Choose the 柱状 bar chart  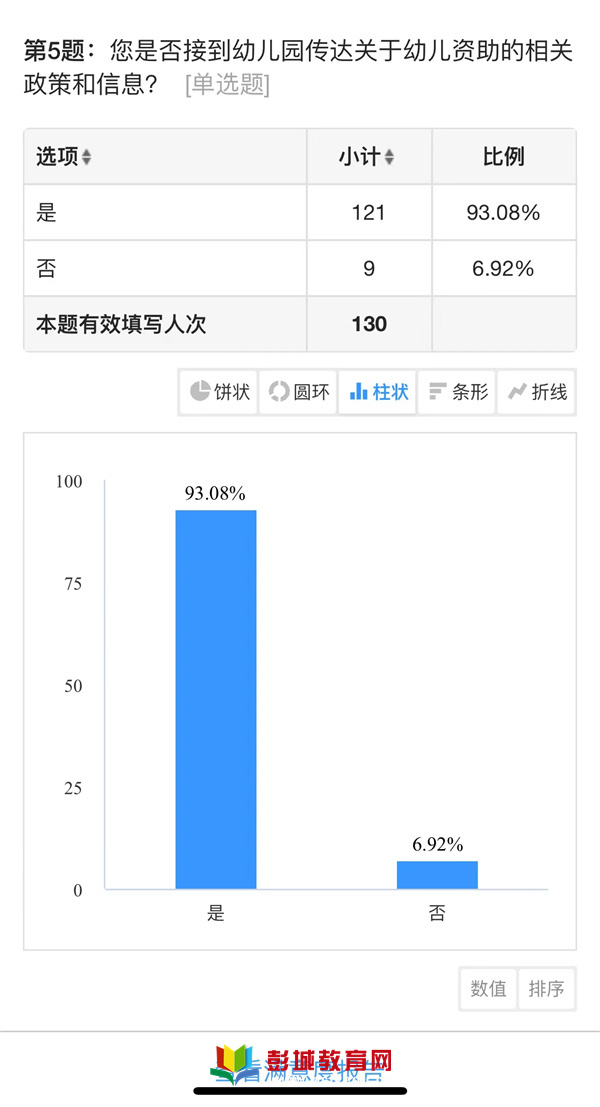378,392
